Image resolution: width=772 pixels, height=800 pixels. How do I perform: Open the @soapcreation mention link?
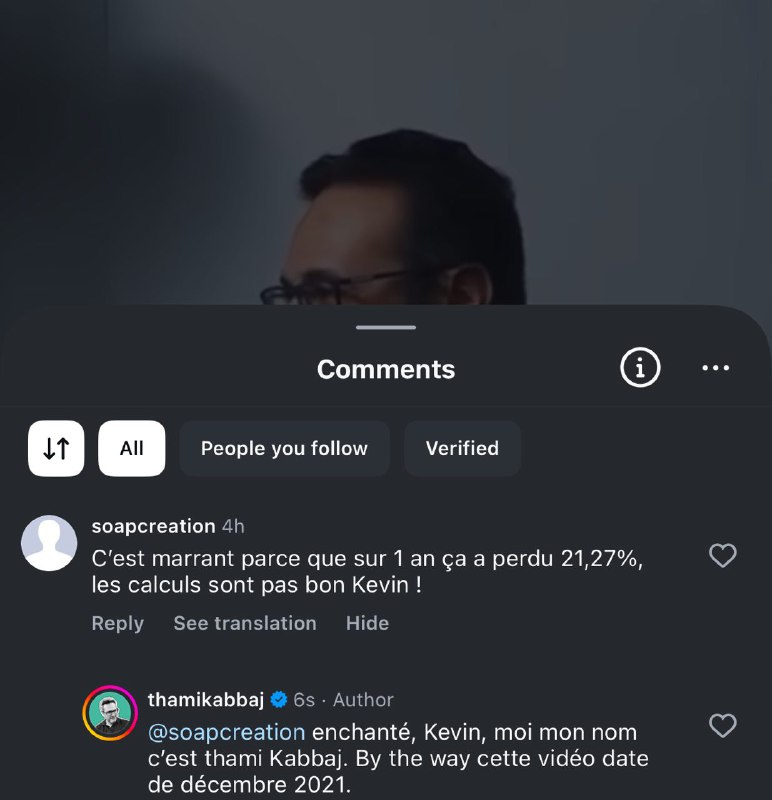tap(226, 732)
